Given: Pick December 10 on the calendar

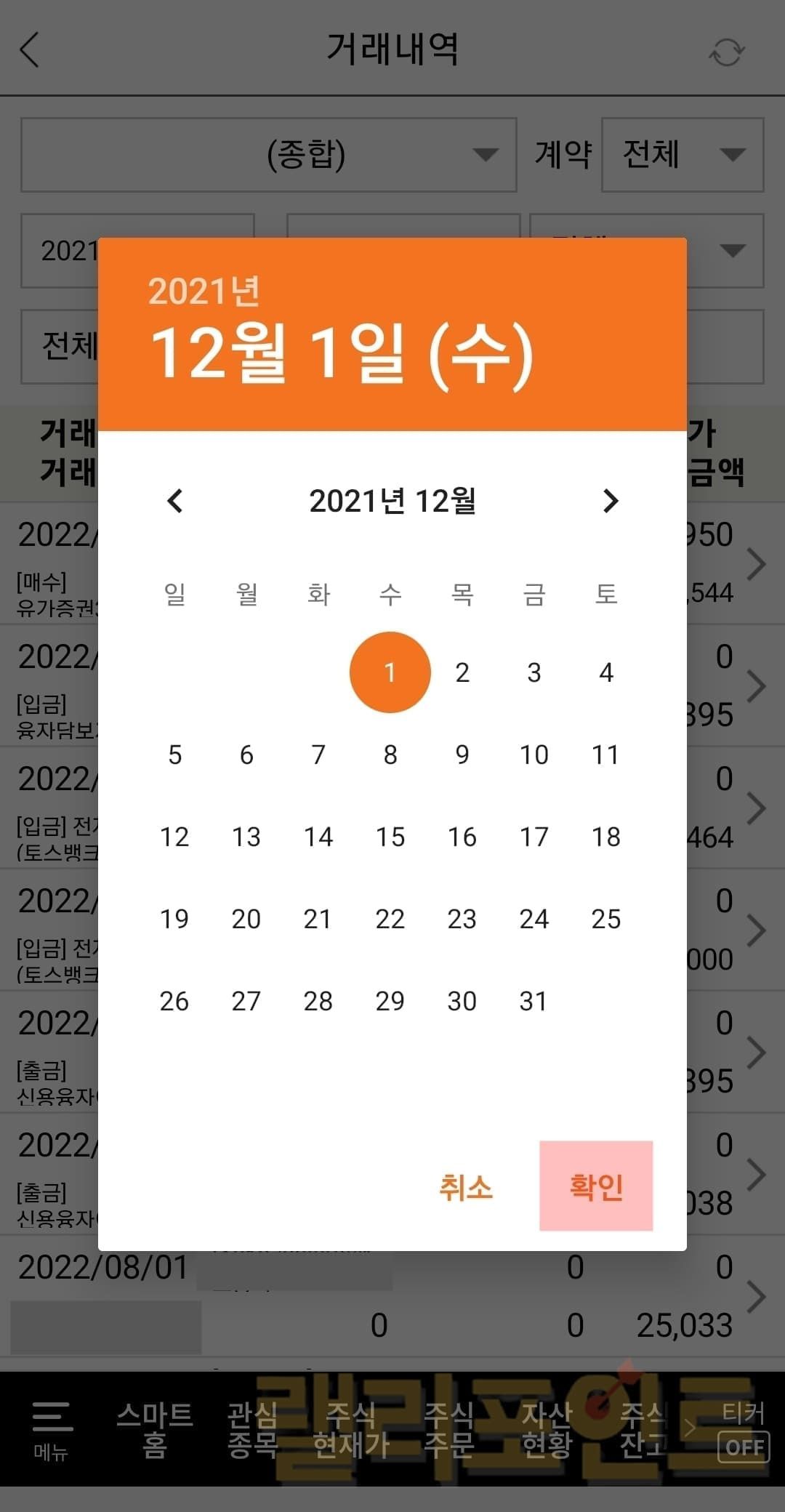Looking at the screenshot, I should click(534, 755).
